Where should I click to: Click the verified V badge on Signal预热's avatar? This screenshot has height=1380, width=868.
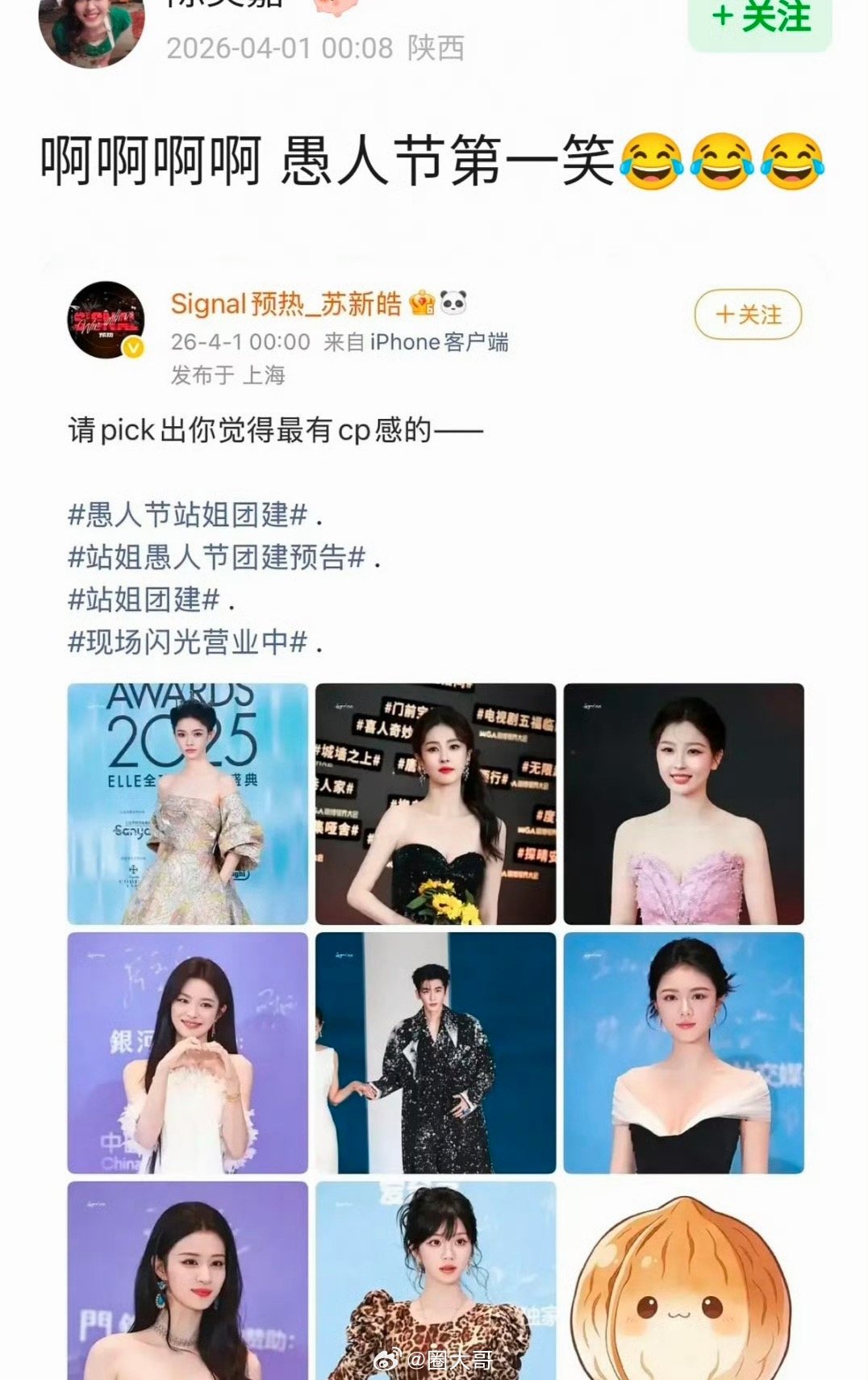pyautogui.click(x=134, y=347)
